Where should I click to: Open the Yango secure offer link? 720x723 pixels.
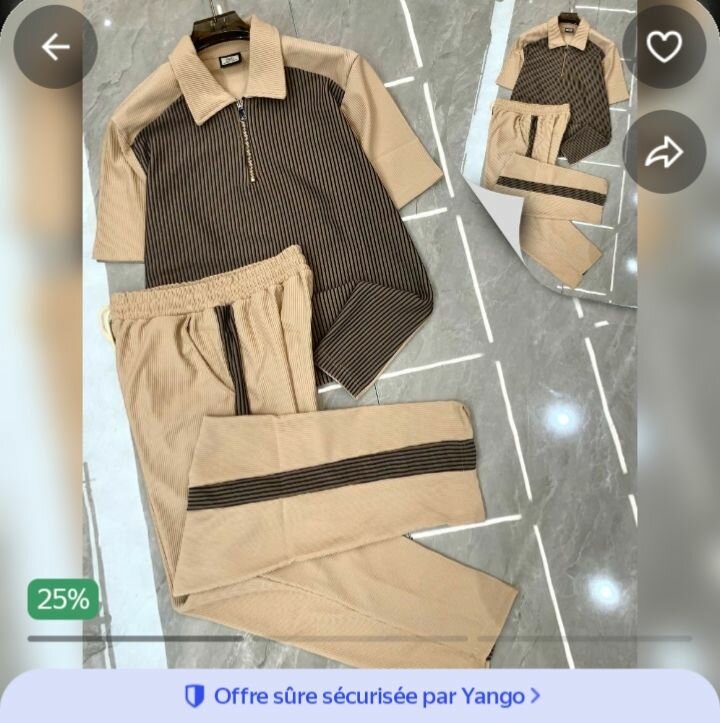tap(362, 695)
